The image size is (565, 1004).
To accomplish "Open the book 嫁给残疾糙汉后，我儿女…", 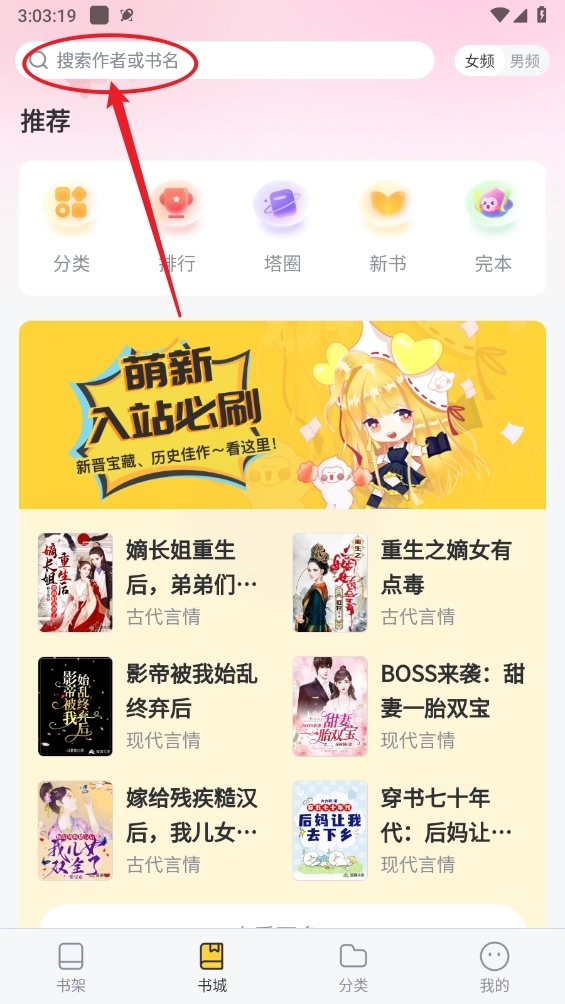I will point(149,830).
